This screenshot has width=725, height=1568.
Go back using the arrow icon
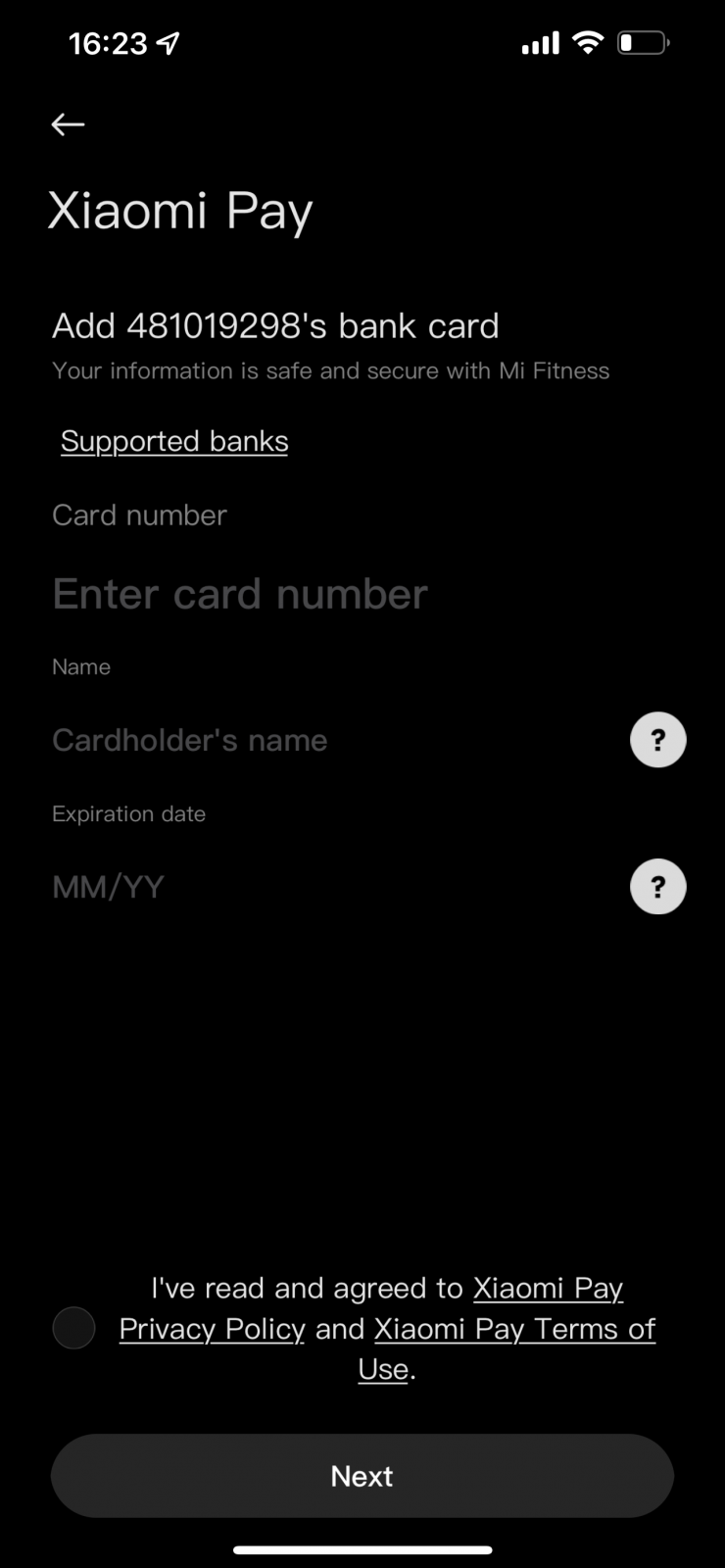pos(68,124)
